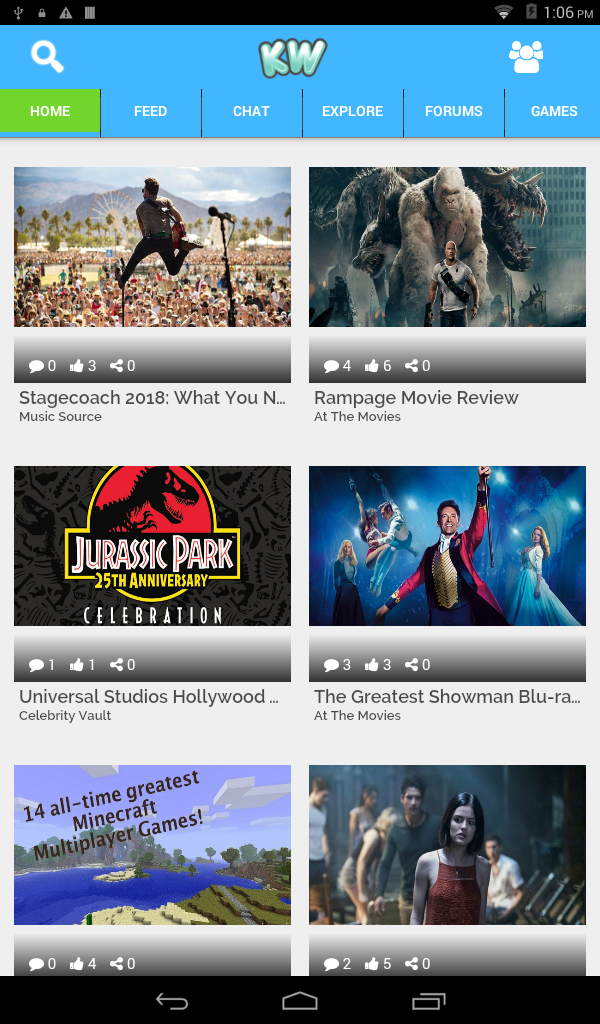This screenshot has width=600, height=1024.
Task: Open The Greatest Showman Blu-ray article
Action: tap(447, 546)
